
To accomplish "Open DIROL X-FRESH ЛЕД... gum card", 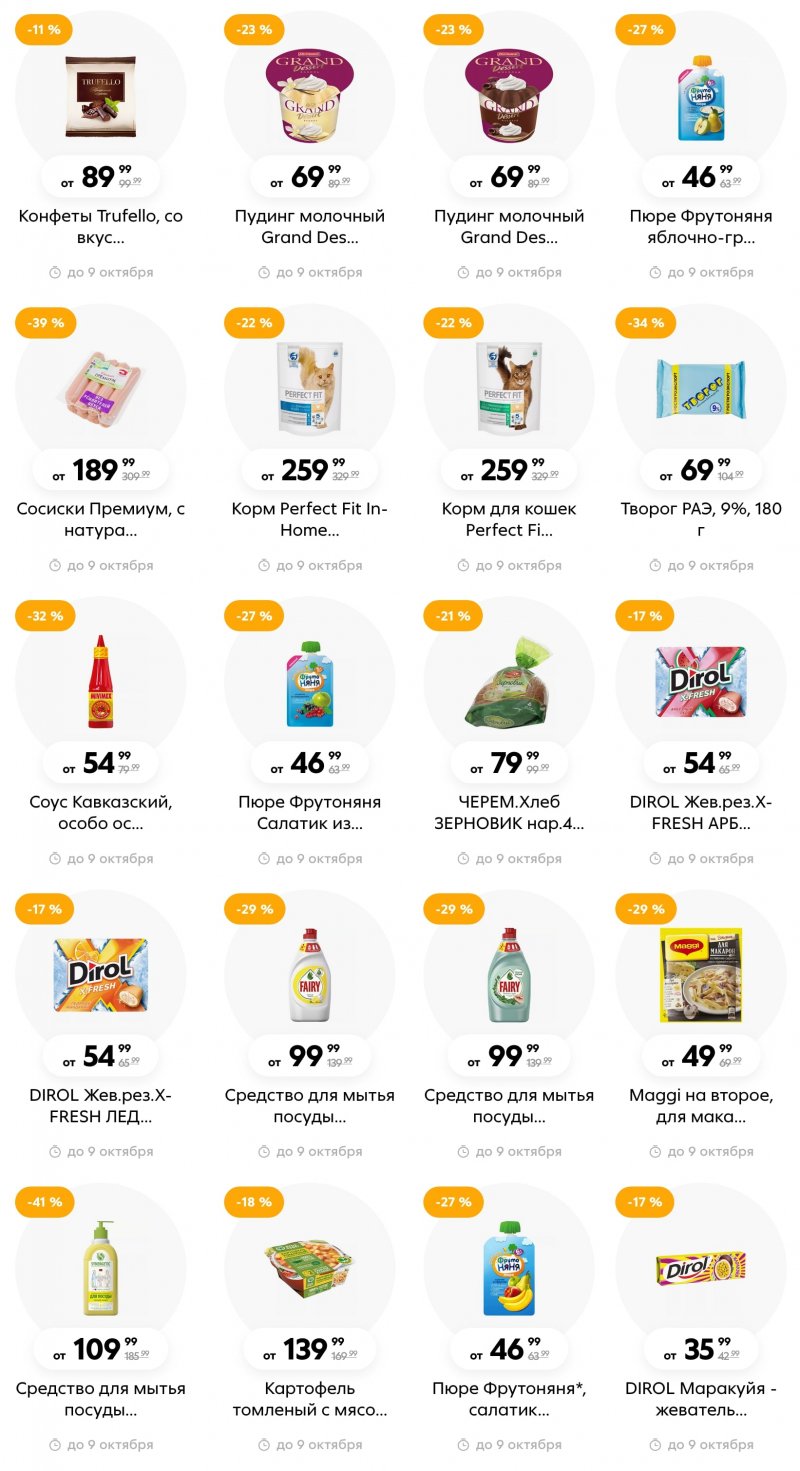I will coord(100,976).
